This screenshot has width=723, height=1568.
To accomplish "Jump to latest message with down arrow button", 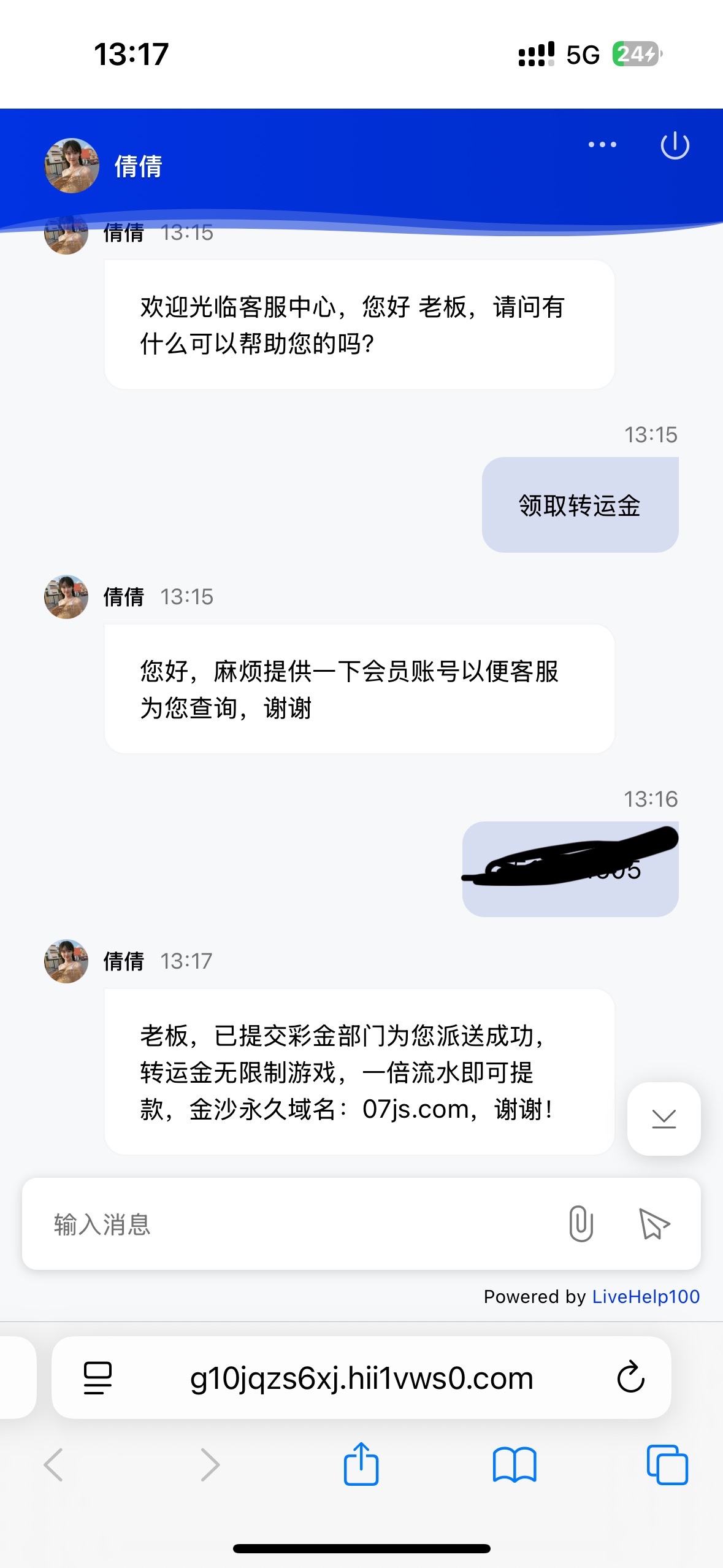I will 664,1119.
